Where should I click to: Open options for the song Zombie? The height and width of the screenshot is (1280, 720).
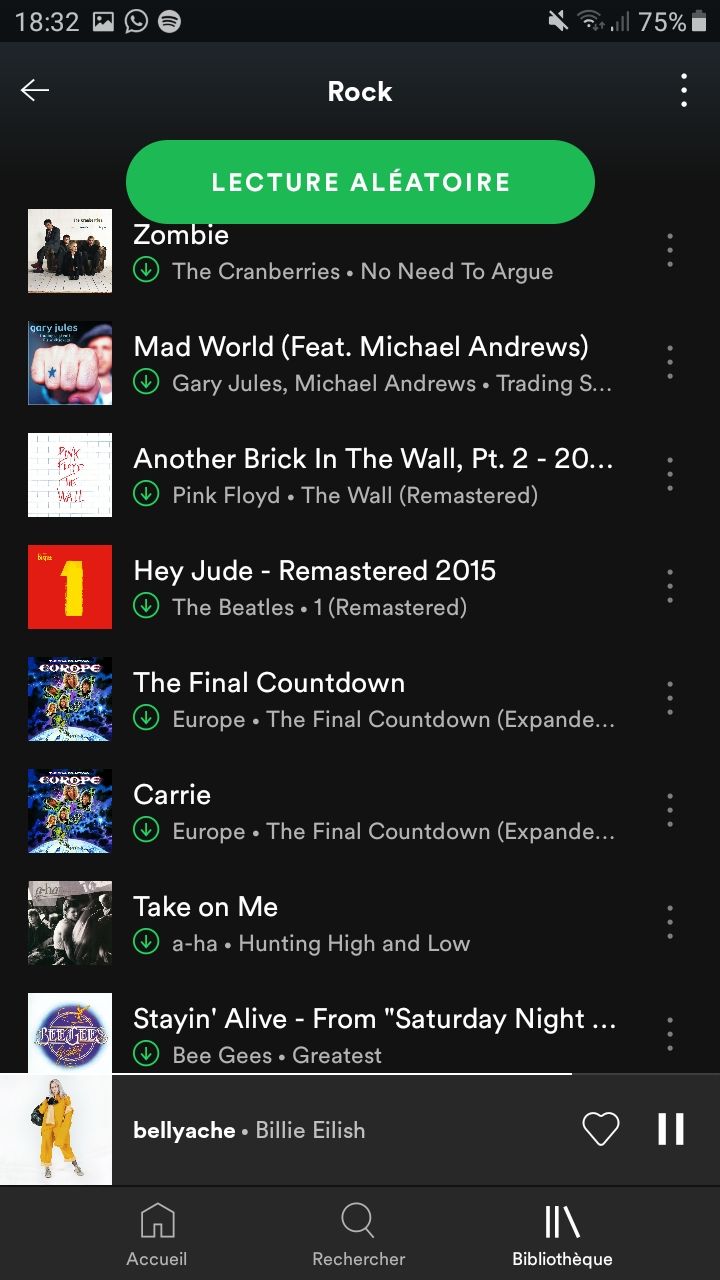670,251
